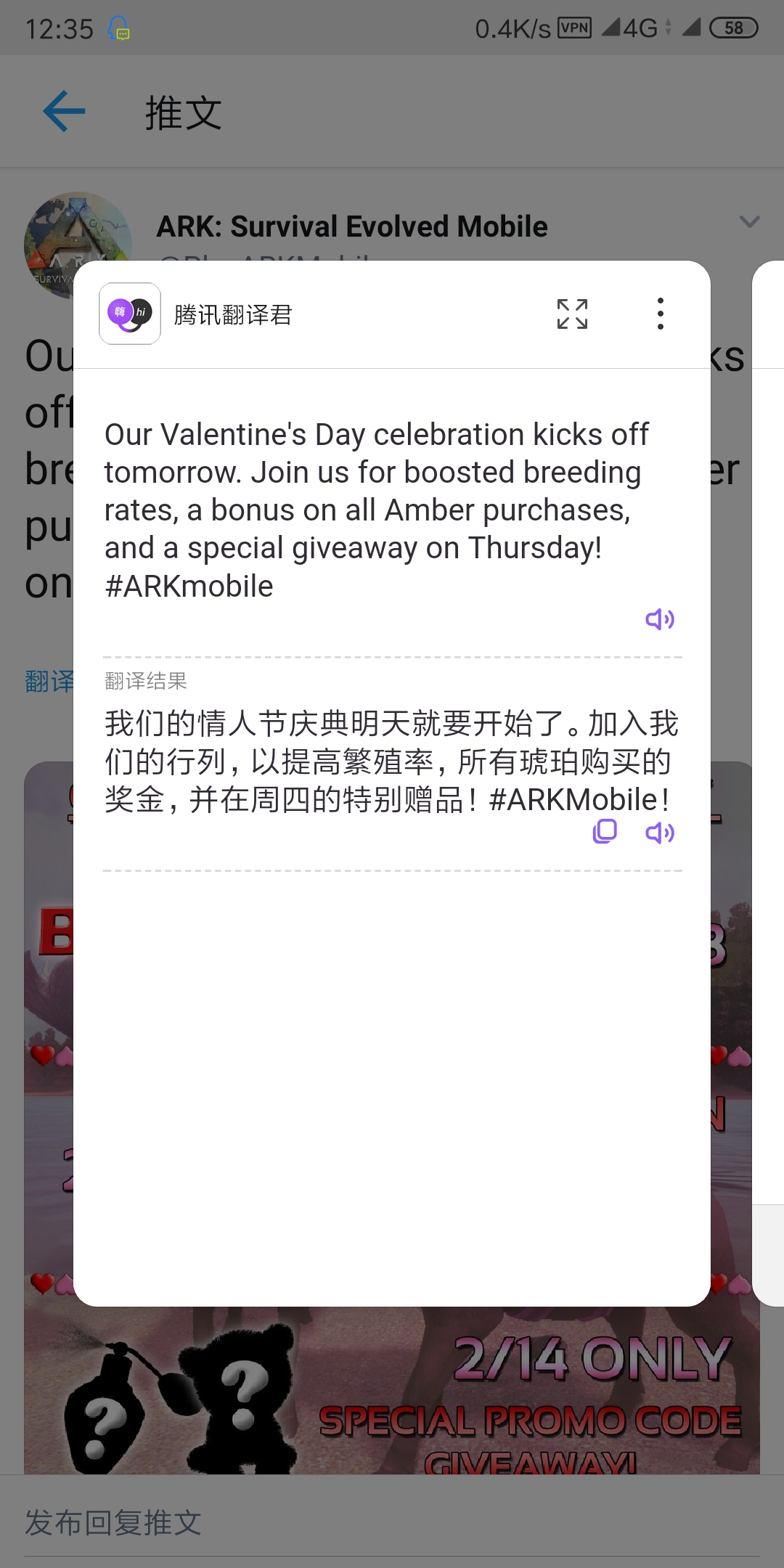Go back from the 推文 page

pos(64,112)
